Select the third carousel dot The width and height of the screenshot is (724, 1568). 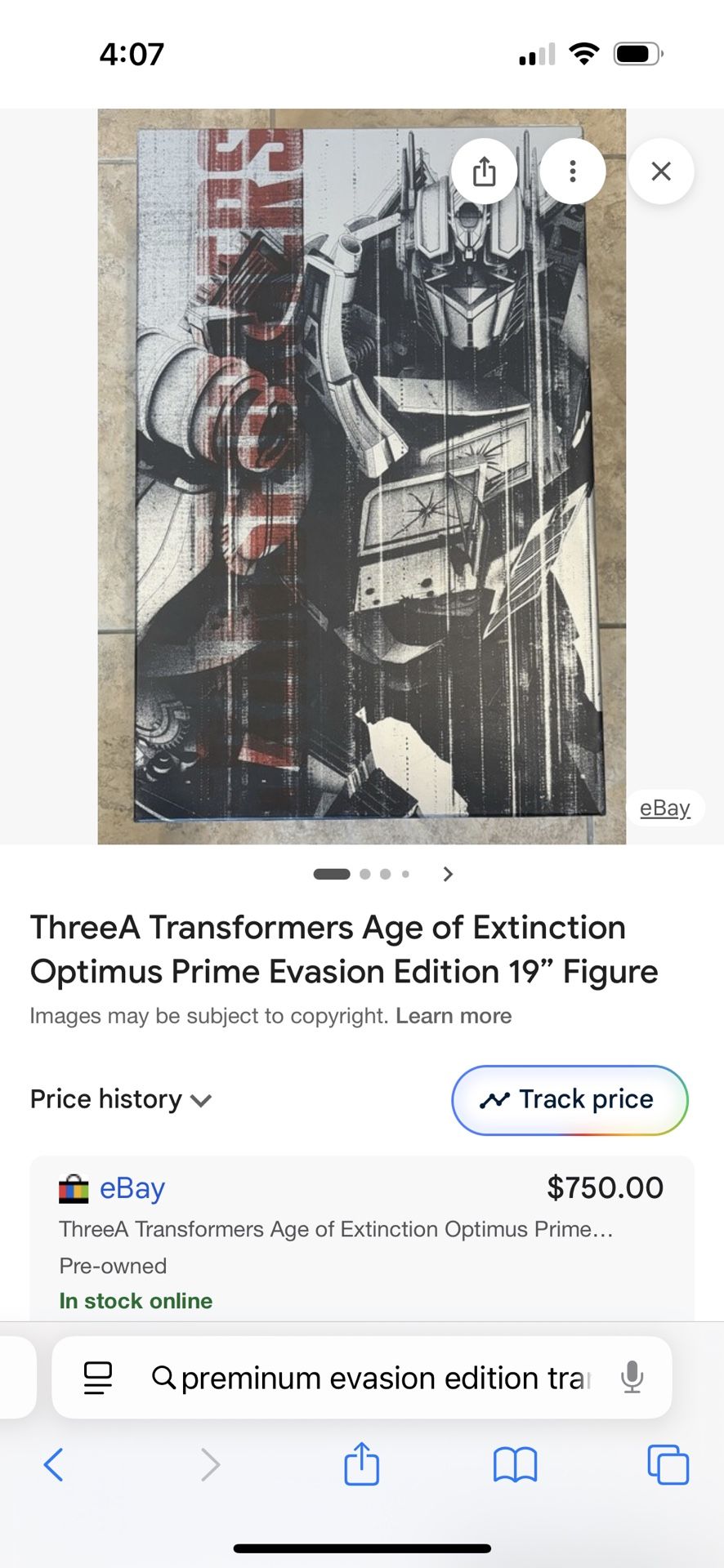point(385,874)
